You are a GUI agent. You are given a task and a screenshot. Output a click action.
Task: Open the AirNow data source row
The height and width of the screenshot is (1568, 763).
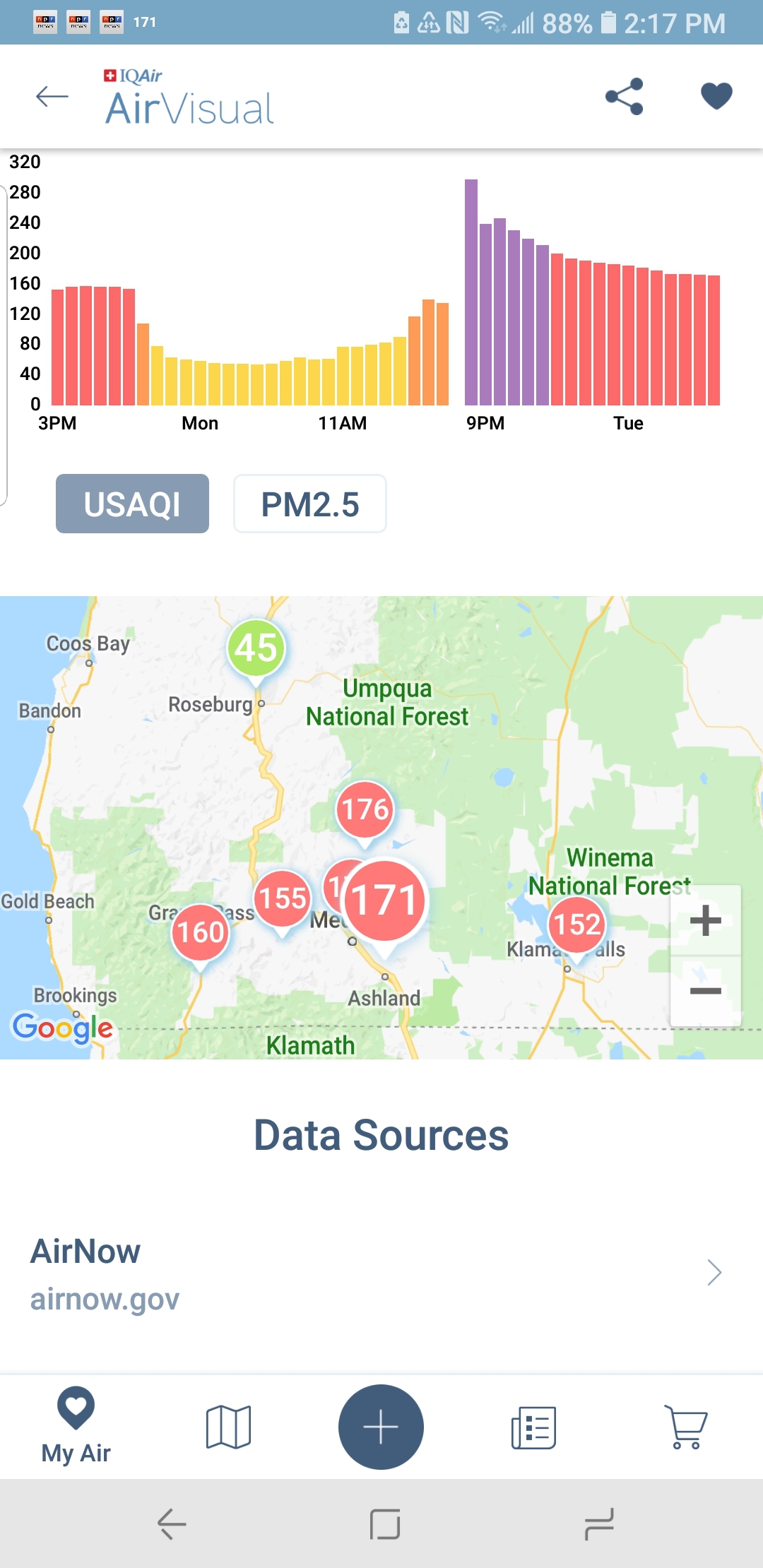(381, 1273)
